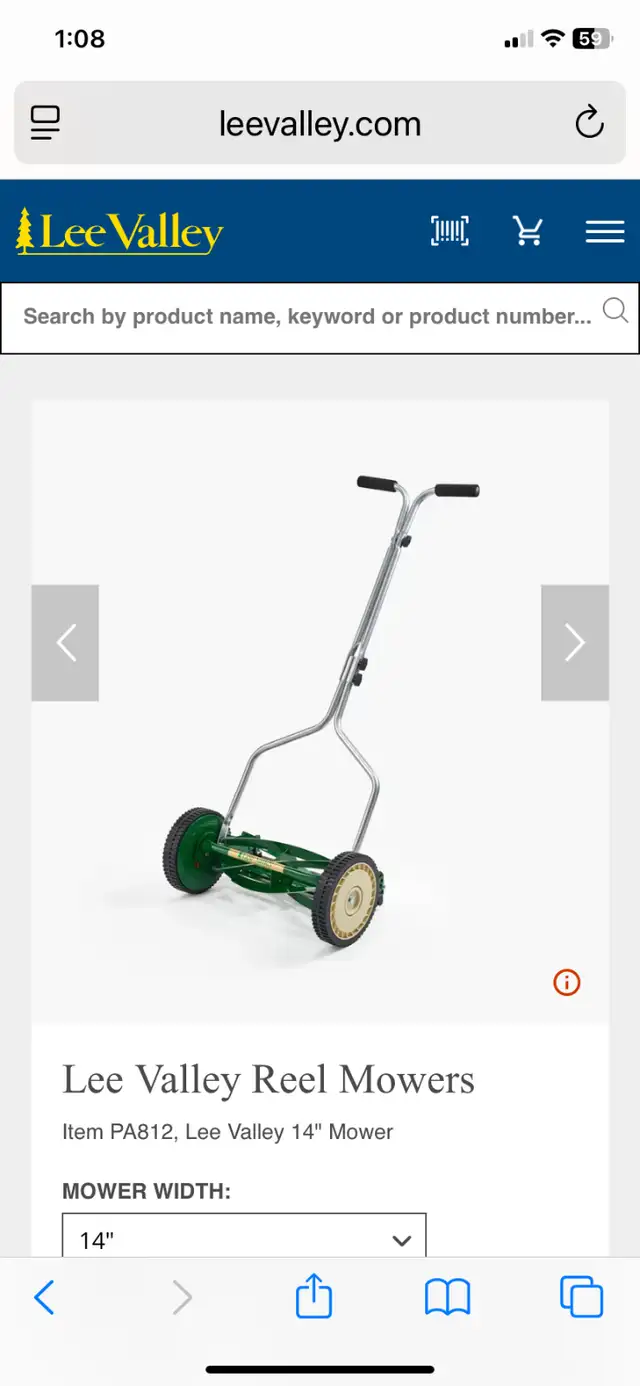Open Safari page settings icon
Viewport: 640px width, 1386px height.
46,124
